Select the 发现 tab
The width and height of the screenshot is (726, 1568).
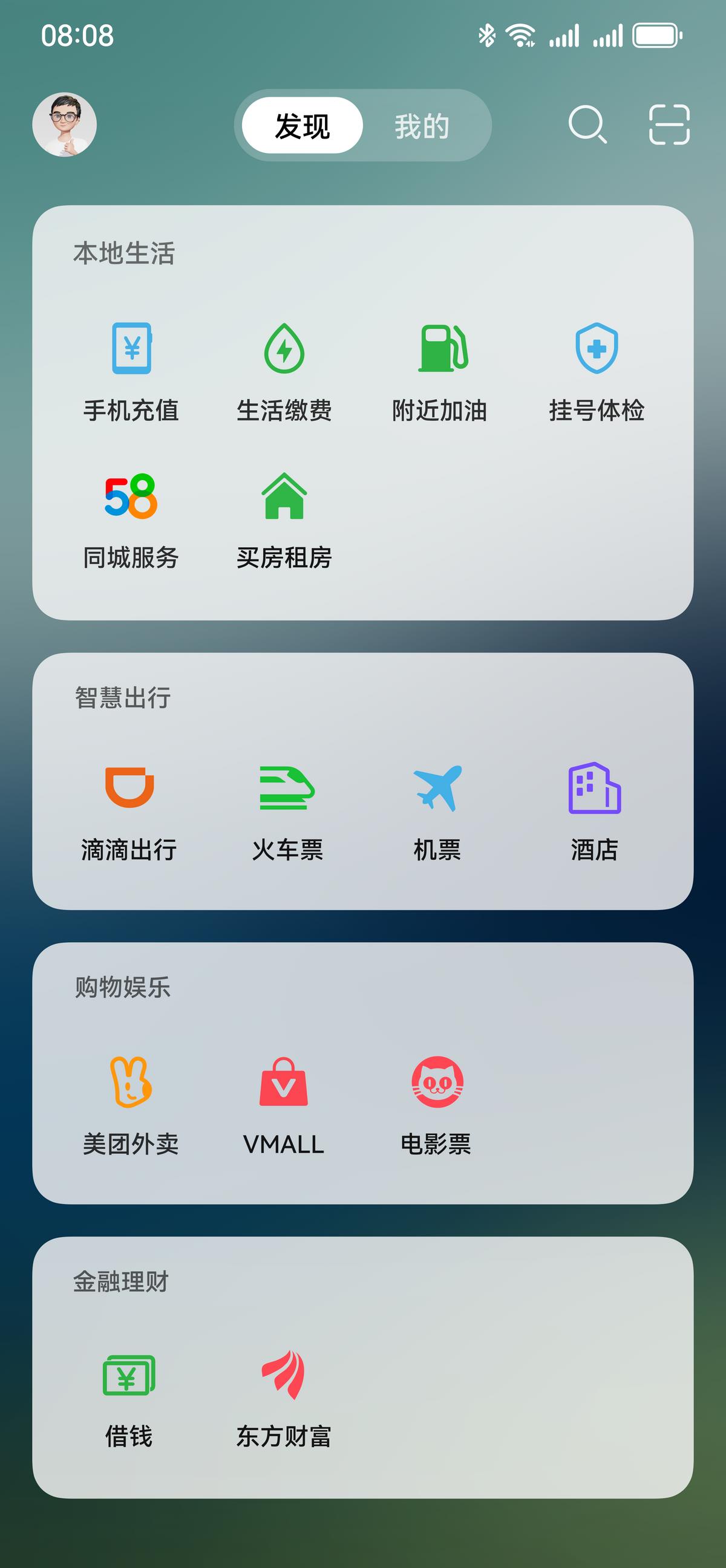(302, 126)
